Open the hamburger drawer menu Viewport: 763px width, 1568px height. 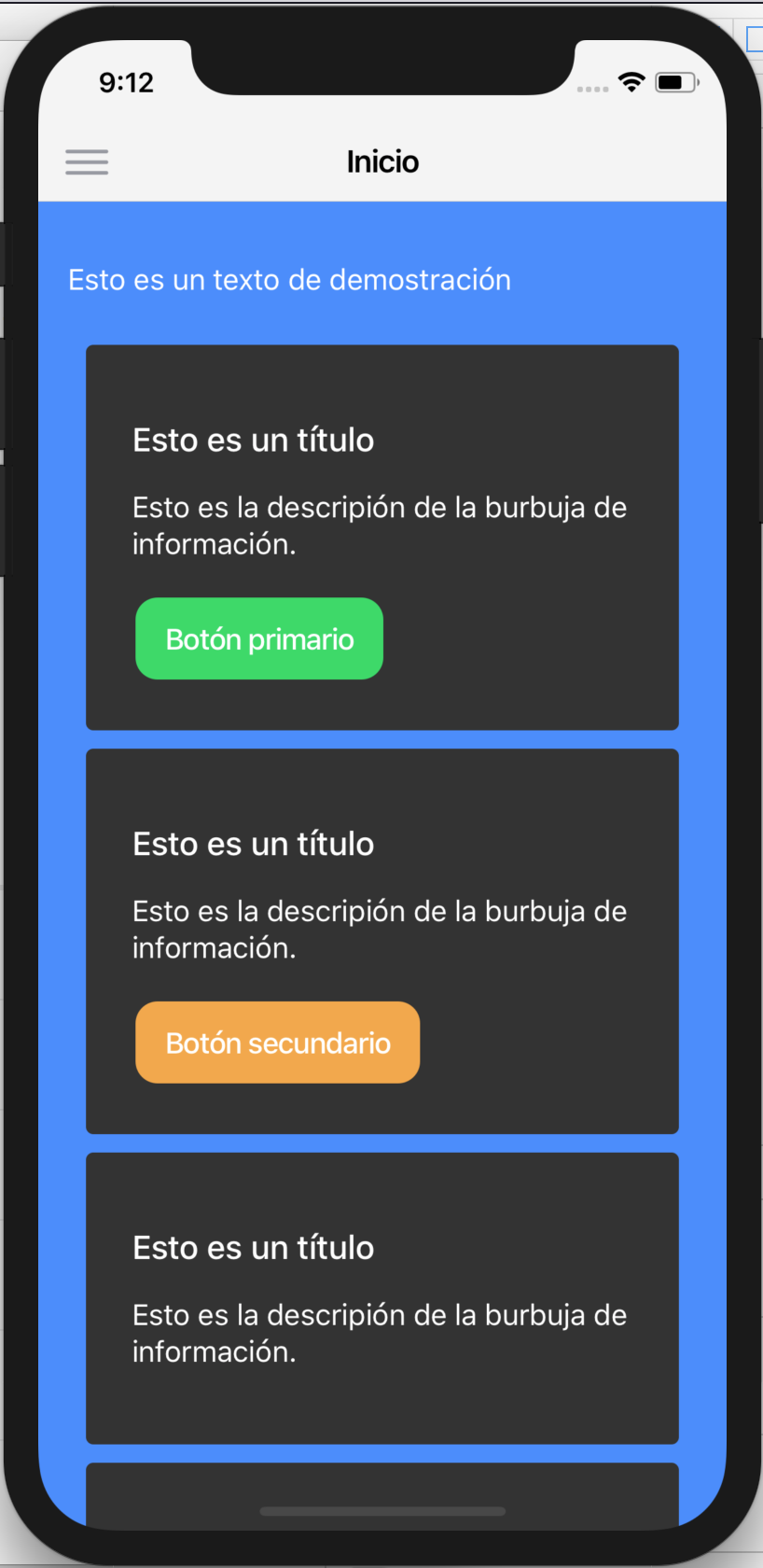[x=87, y=162]
